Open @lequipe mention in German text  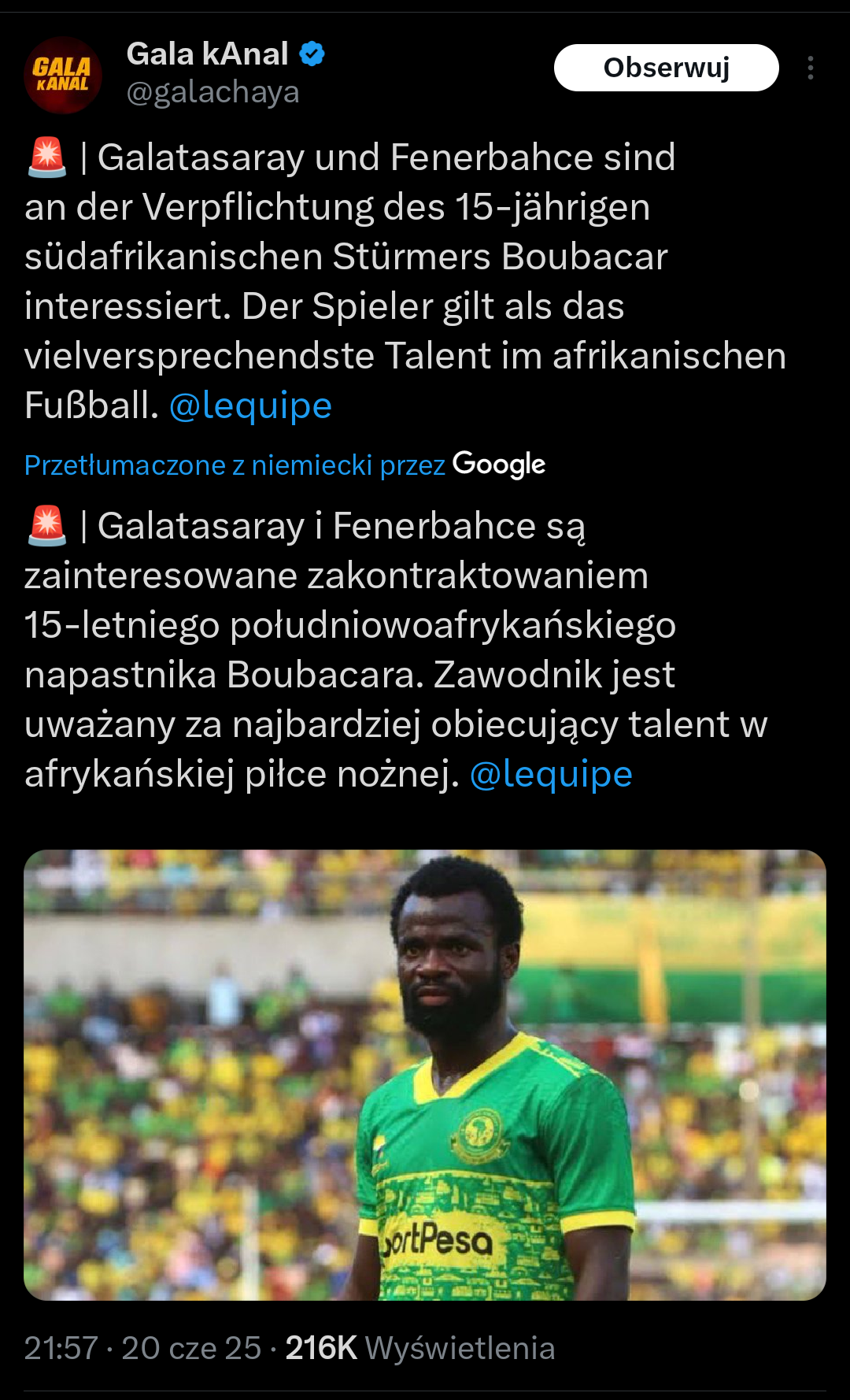coord(250,406)
